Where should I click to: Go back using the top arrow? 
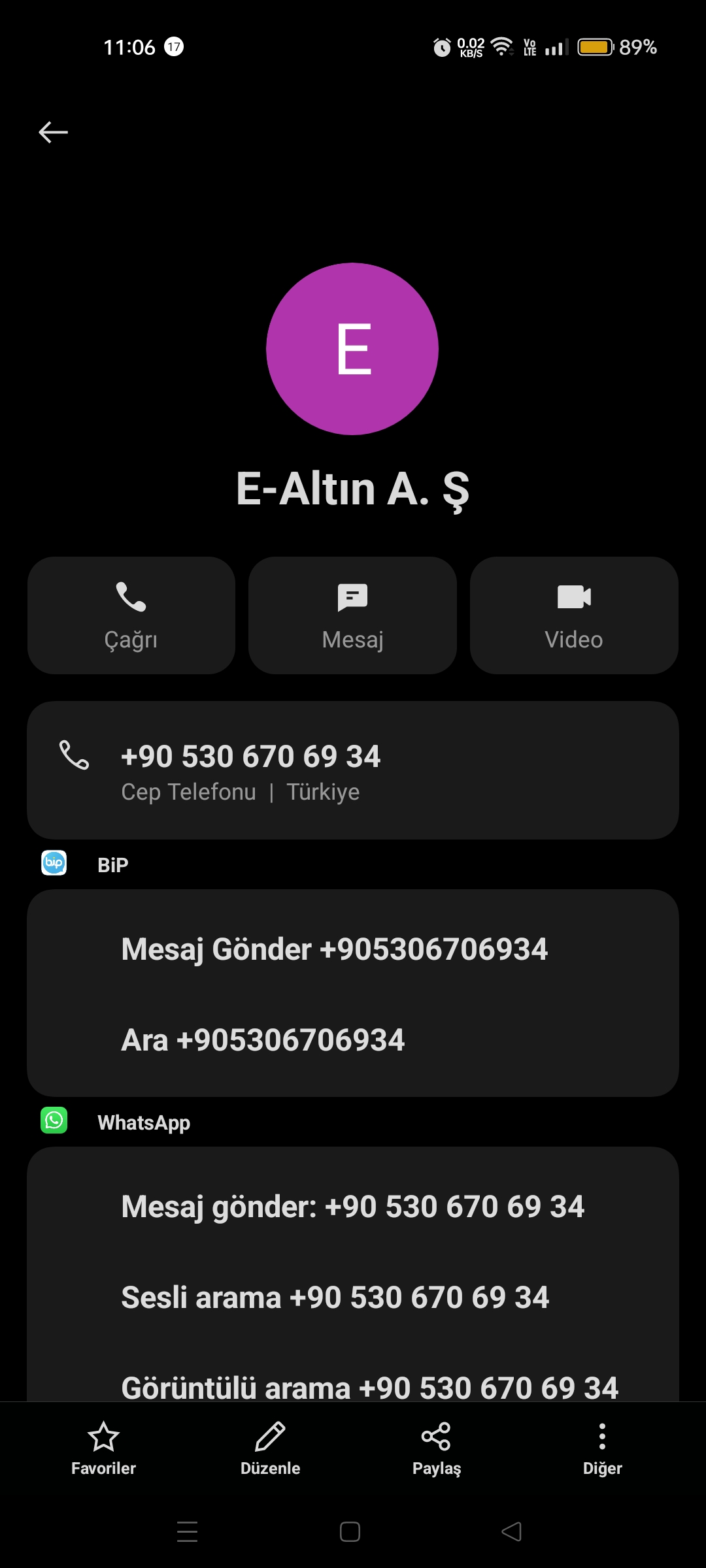click(x=53, y=132)
